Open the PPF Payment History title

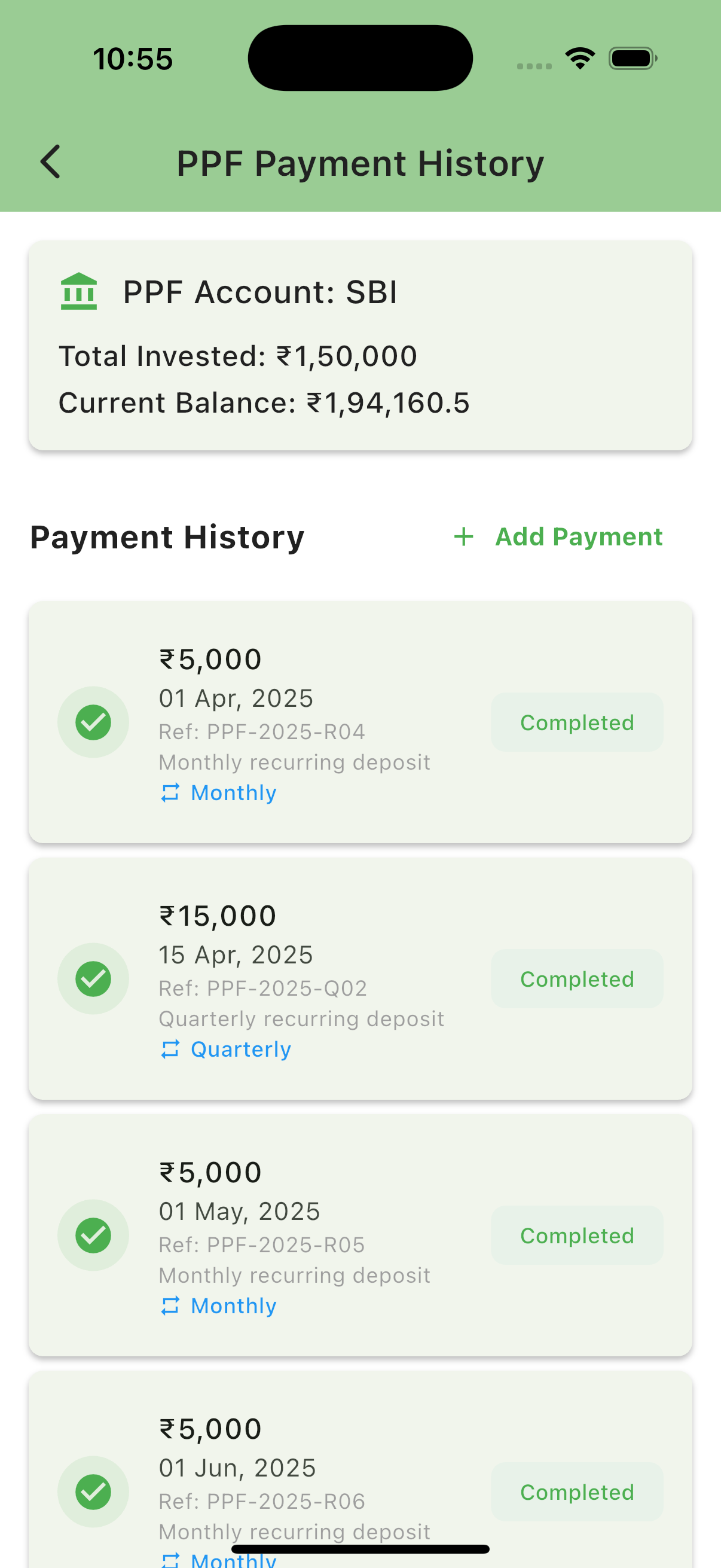[x=360, y=163]
